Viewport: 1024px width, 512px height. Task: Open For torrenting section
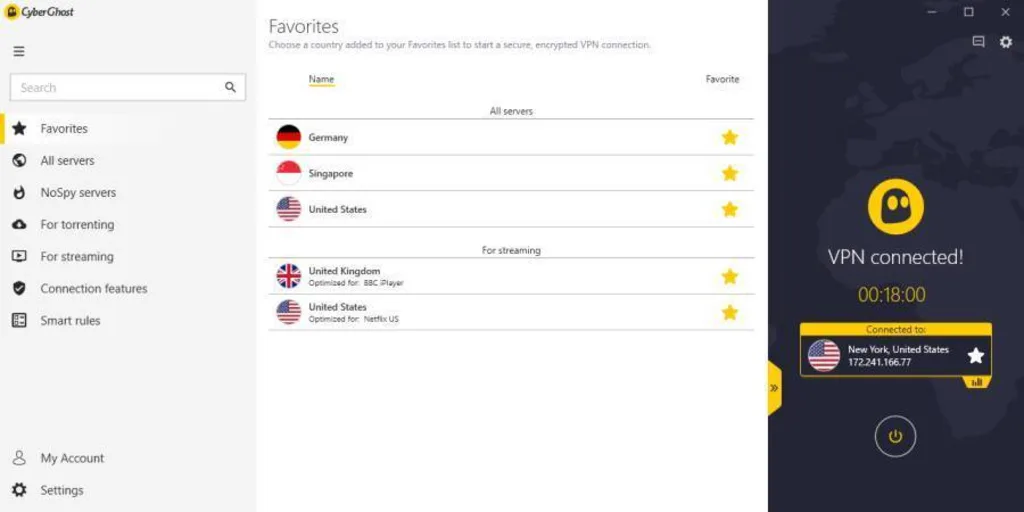tap(76, 225)
